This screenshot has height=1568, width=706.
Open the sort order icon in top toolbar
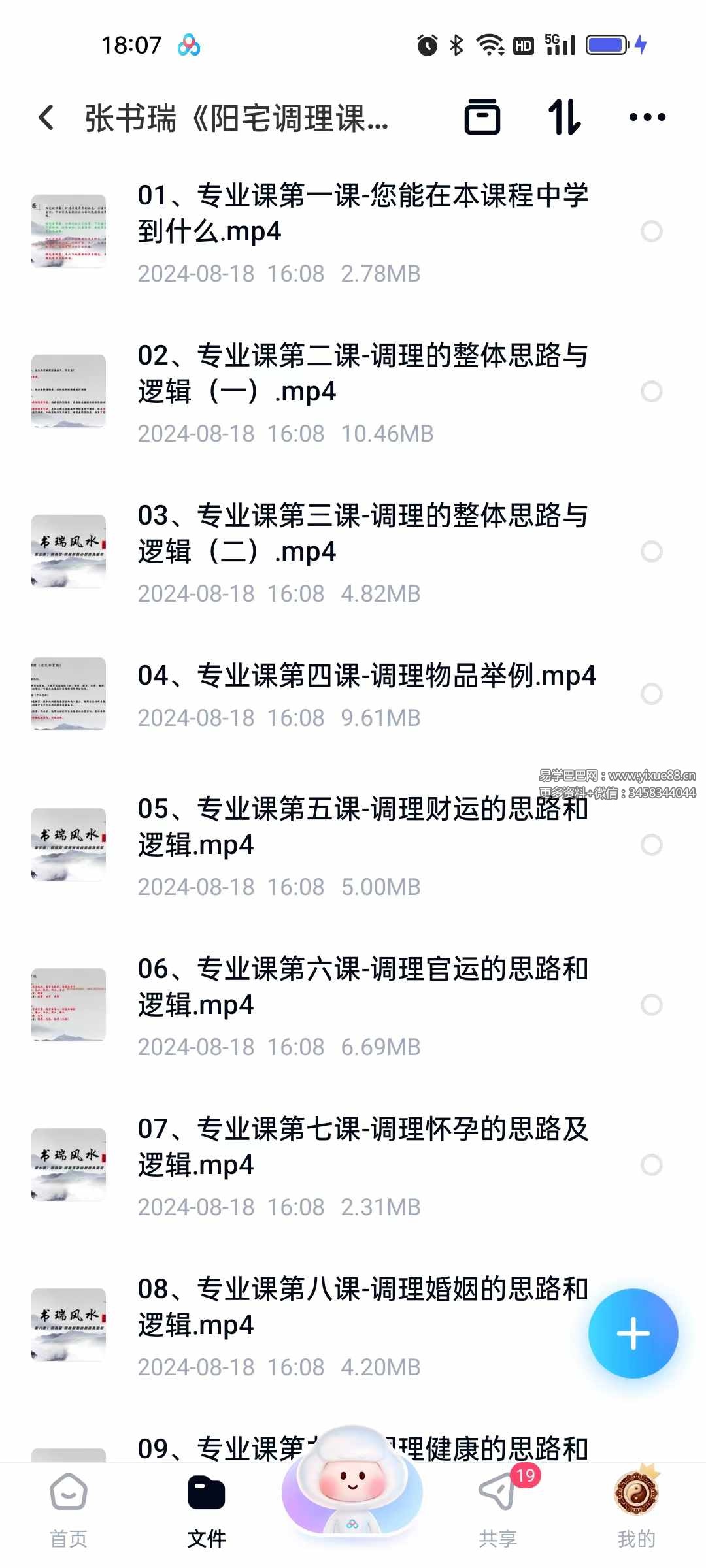click(563, 118)
